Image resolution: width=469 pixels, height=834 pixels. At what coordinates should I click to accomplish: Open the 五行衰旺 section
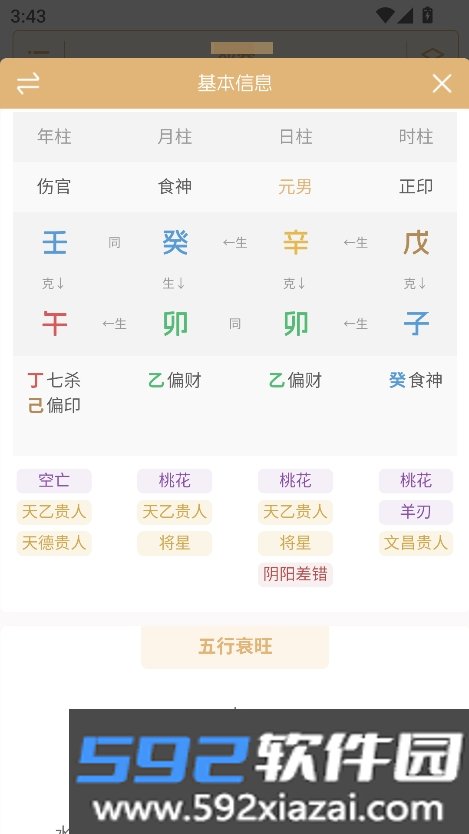[235, 647]
